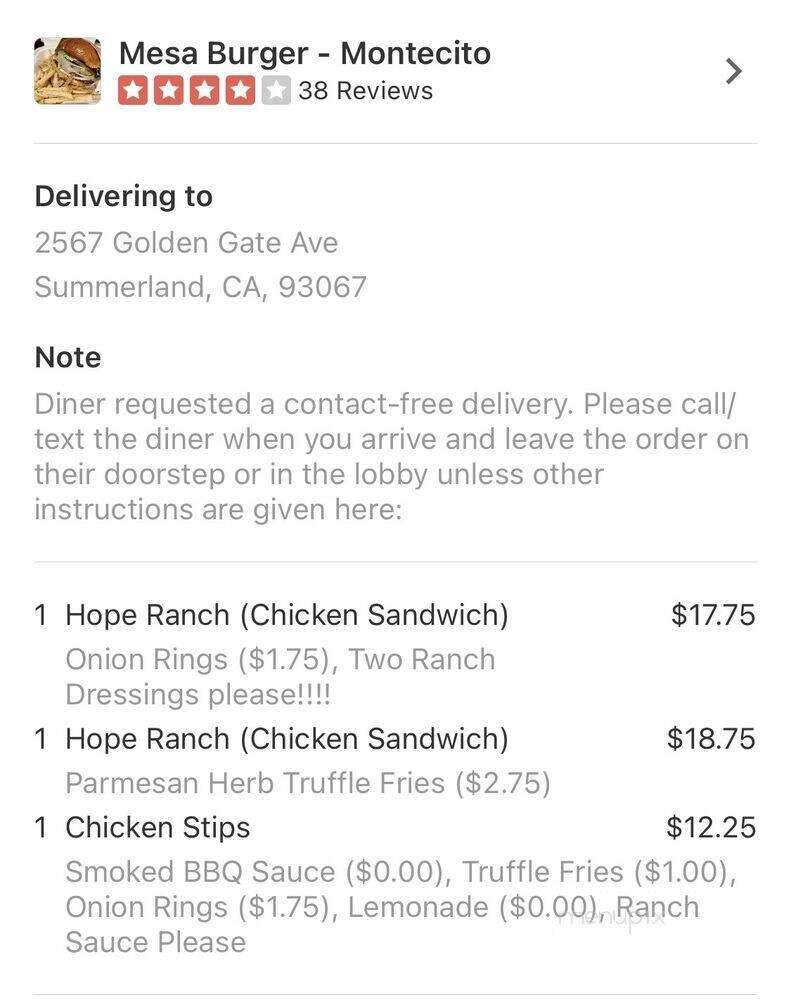Click the fourth red star icon
Image resolution: width=791 pixels, height=1000 pixels.
(x=233, y=90)
